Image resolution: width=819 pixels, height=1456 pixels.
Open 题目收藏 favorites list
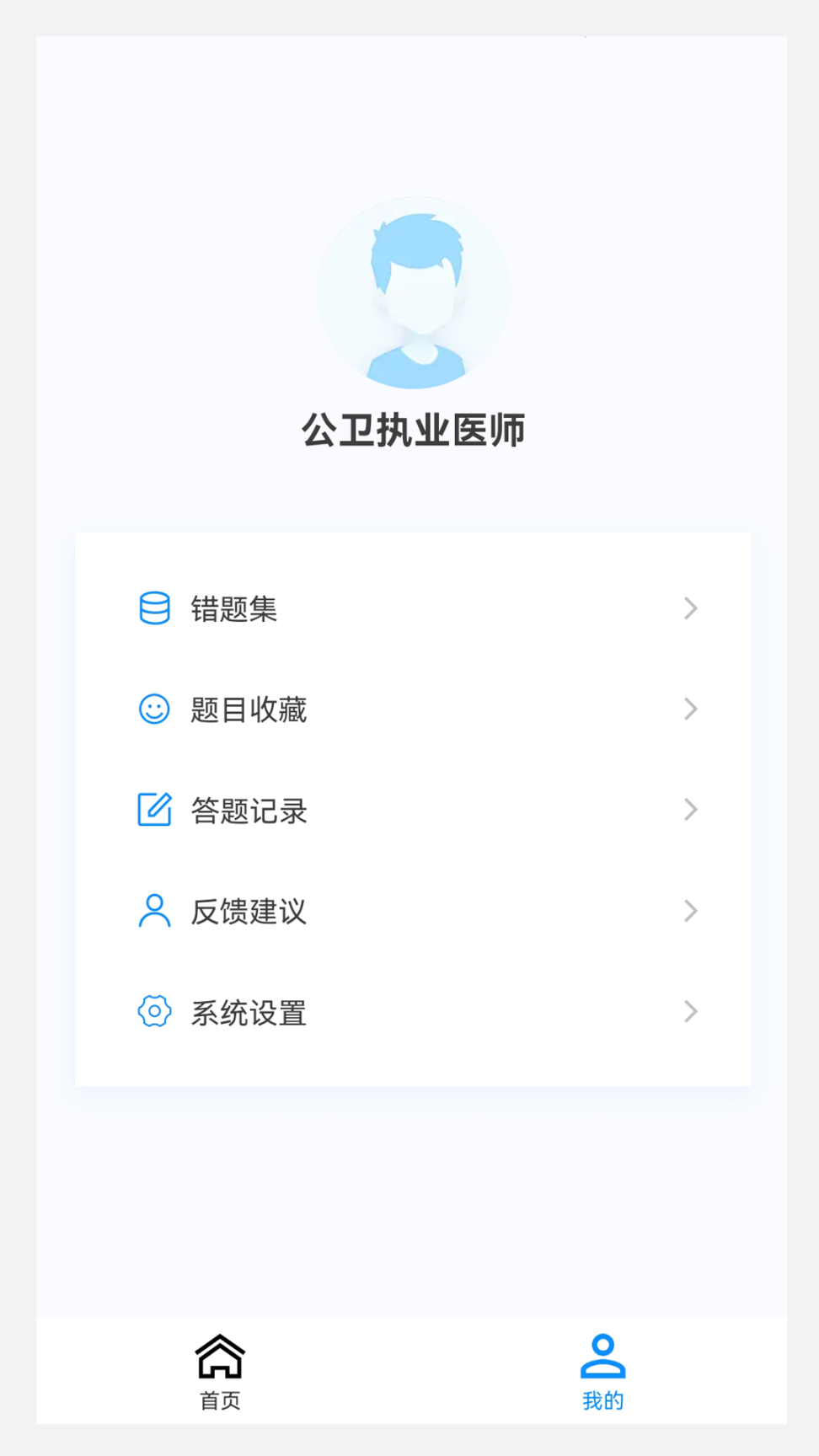[x=249, y=709]
